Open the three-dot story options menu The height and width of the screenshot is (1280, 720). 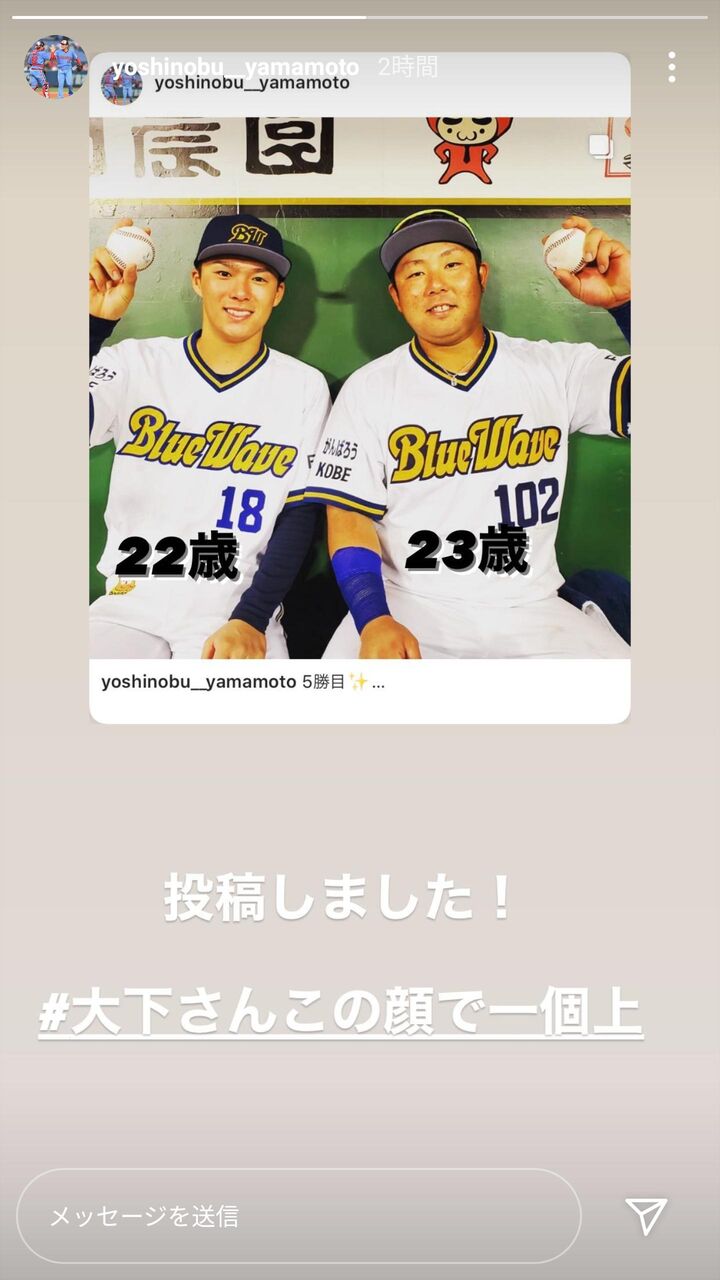(671, 67)
